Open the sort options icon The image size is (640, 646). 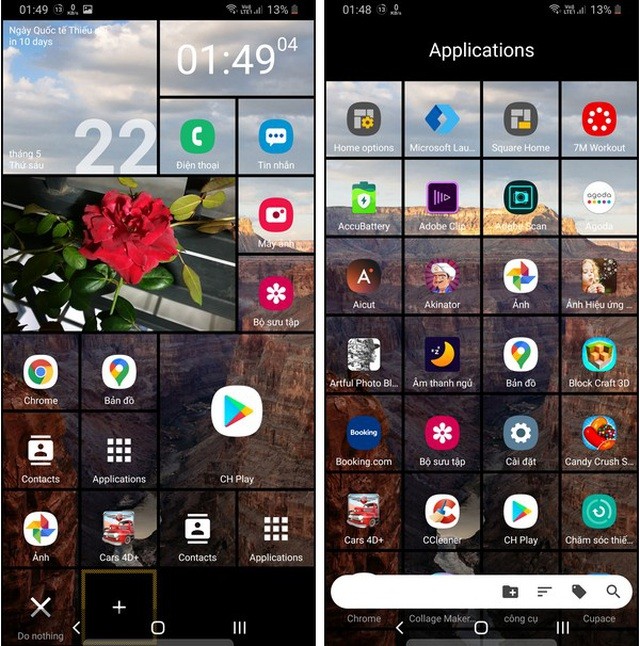tap(544, 591)
